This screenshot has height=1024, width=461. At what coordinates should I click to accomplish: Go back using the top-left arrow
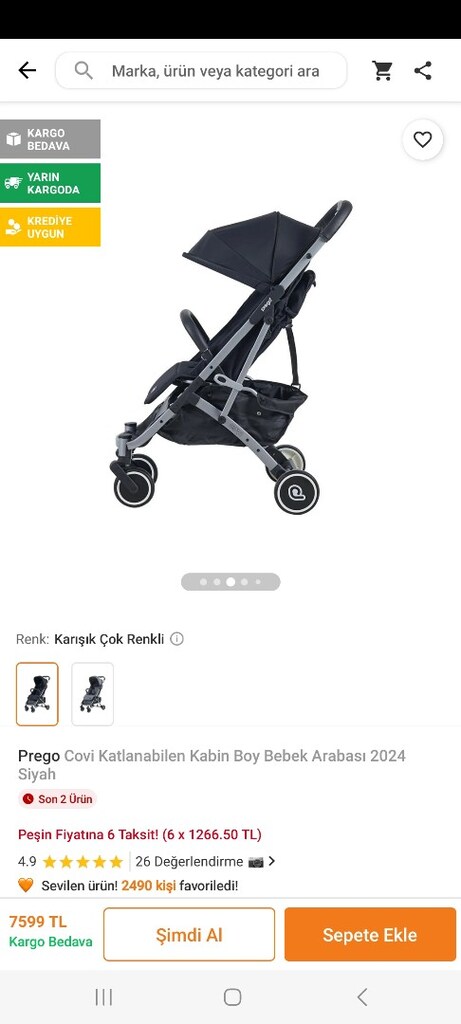pos(27,71)
